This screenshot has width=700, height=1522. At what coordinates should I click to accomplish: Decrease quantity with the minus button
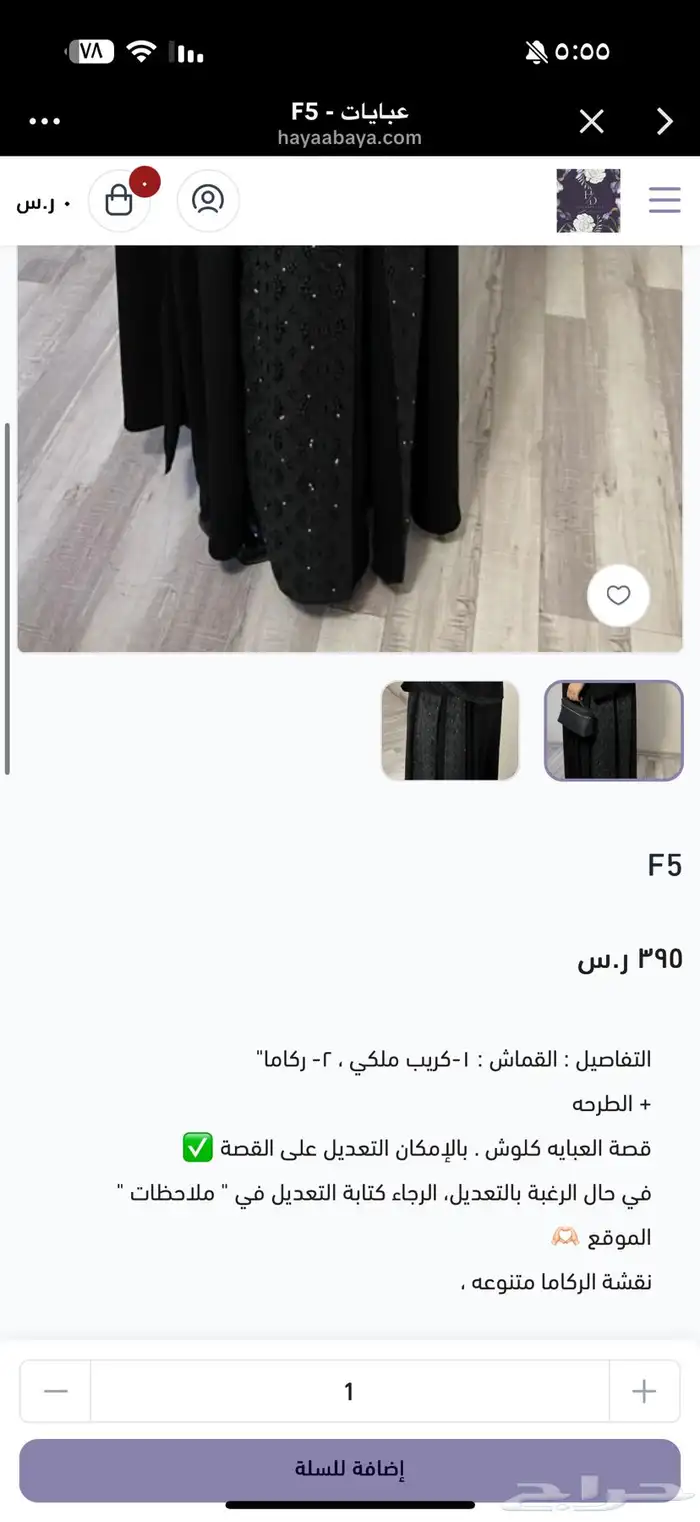(x=56, y=1391)
